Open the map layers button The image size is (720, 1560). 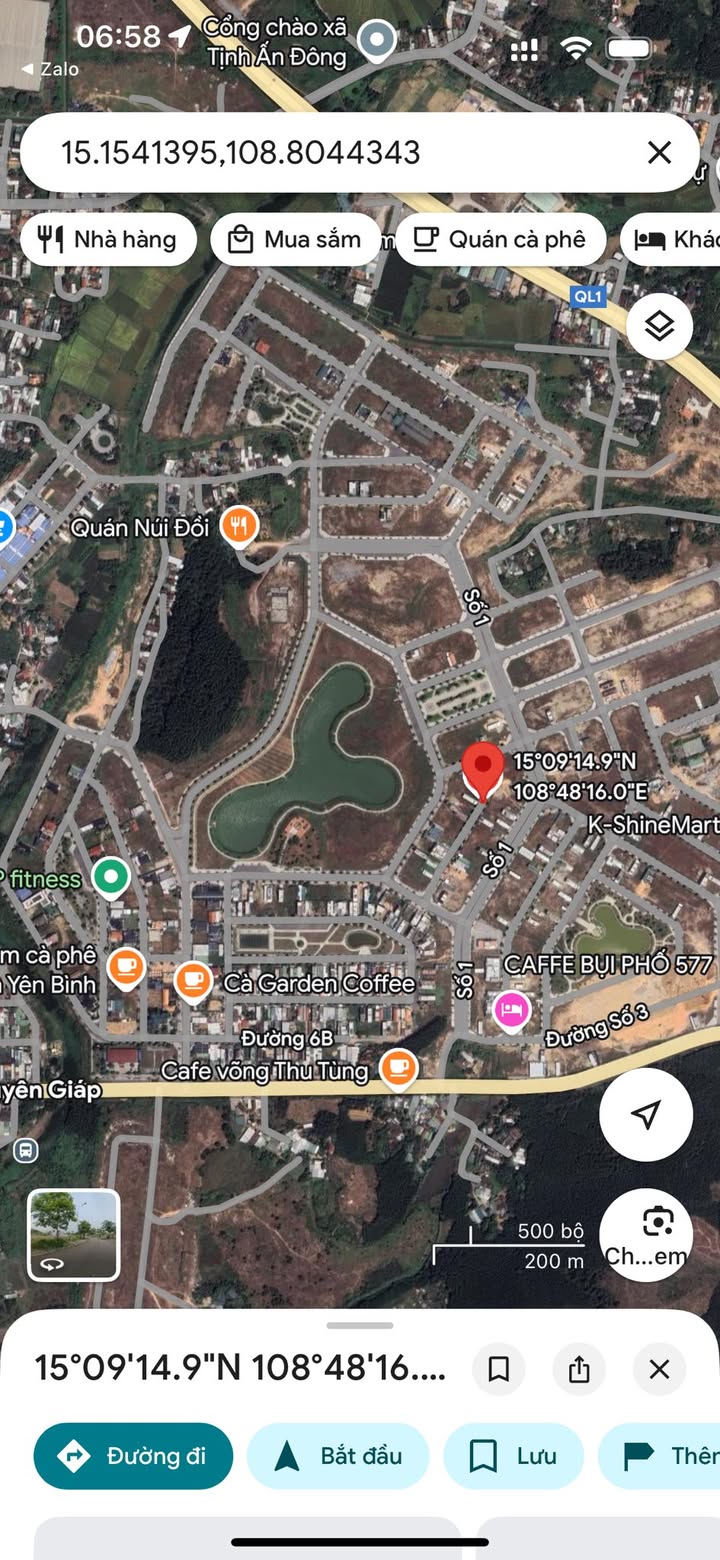(659, 326)
